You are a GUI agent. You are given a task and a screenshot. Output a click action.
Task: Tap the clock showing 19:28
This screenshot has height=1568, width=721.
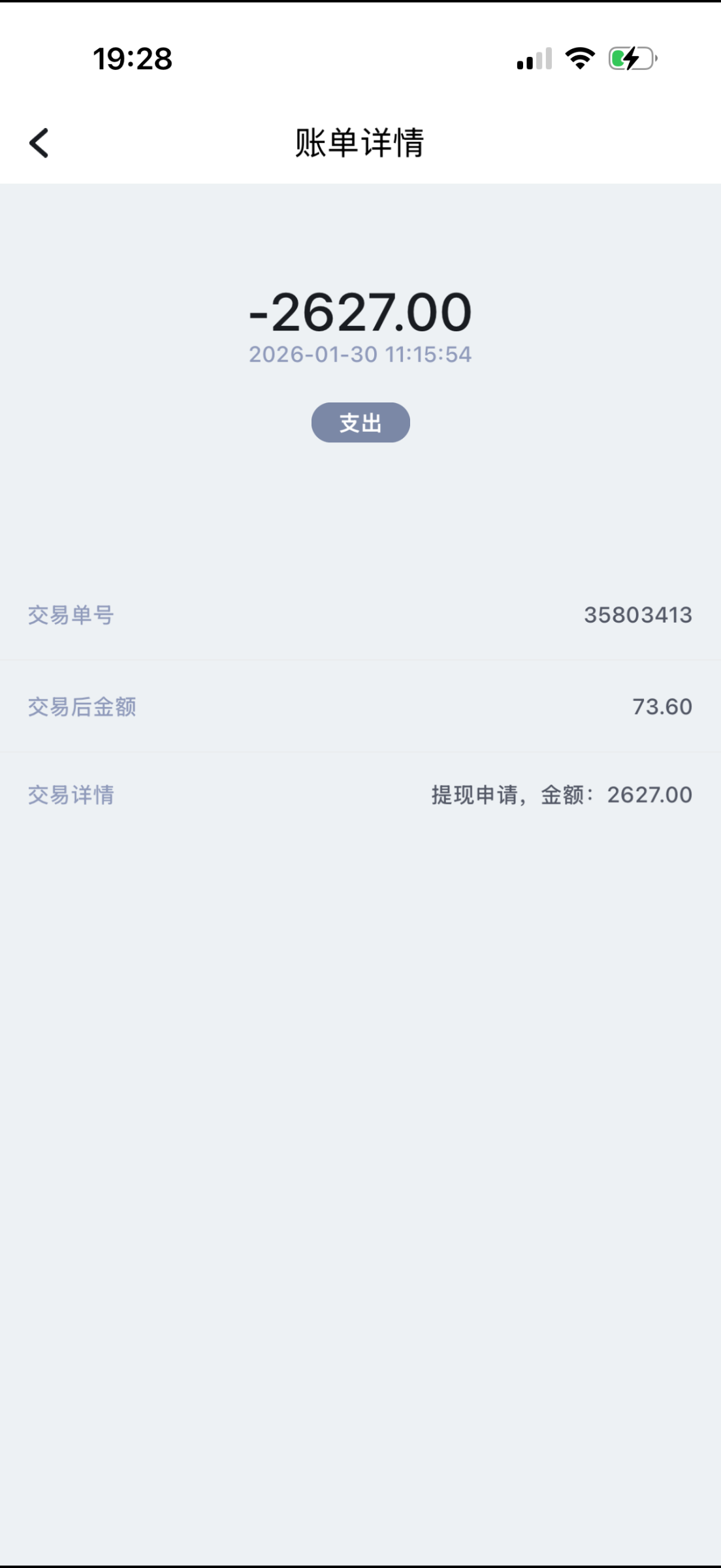131,60
